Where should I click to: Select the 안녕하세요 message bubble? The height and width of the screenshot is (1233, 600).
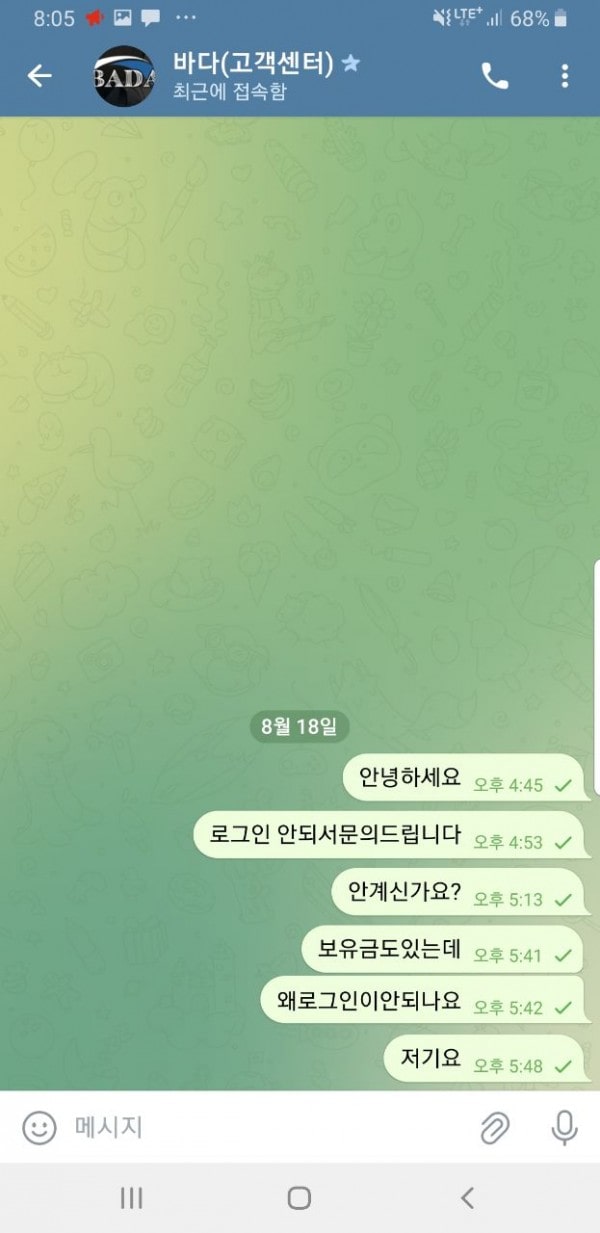pyautogui.click(x=462, y=780)
